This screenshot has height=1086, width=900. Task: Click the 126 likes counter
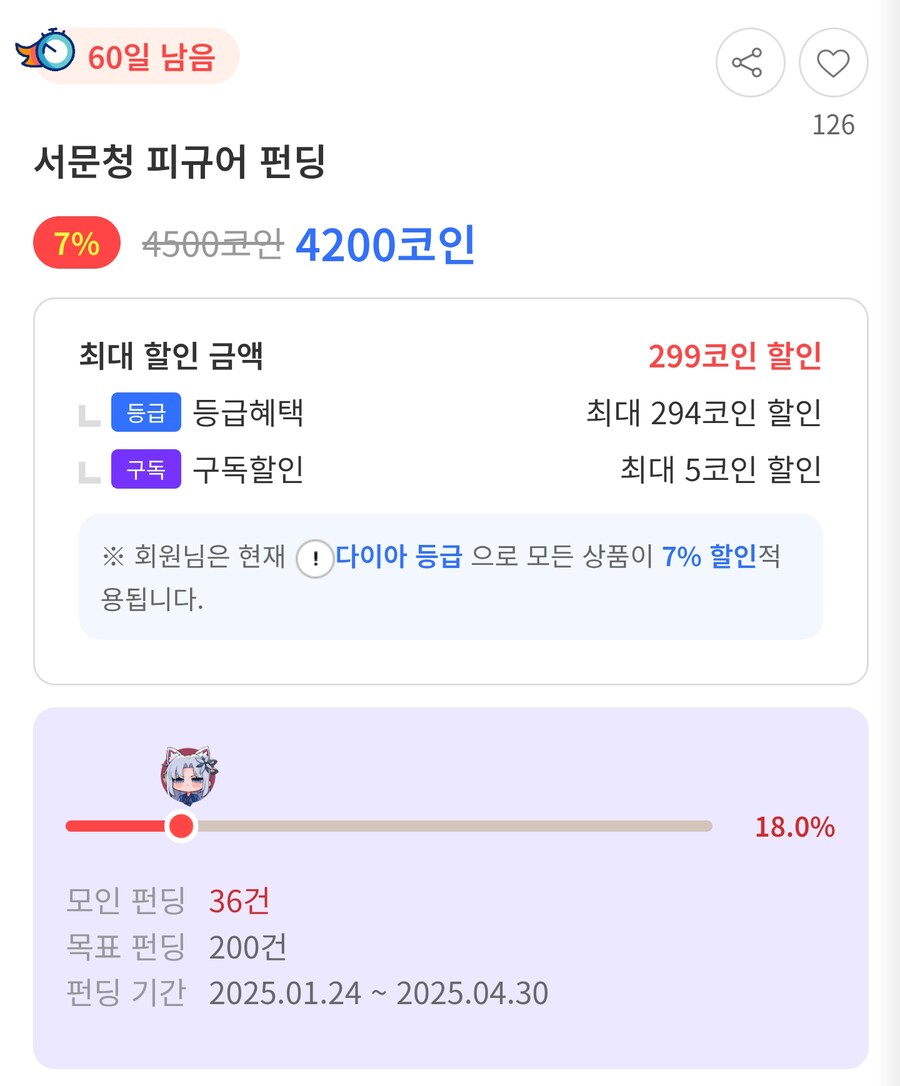833,125
